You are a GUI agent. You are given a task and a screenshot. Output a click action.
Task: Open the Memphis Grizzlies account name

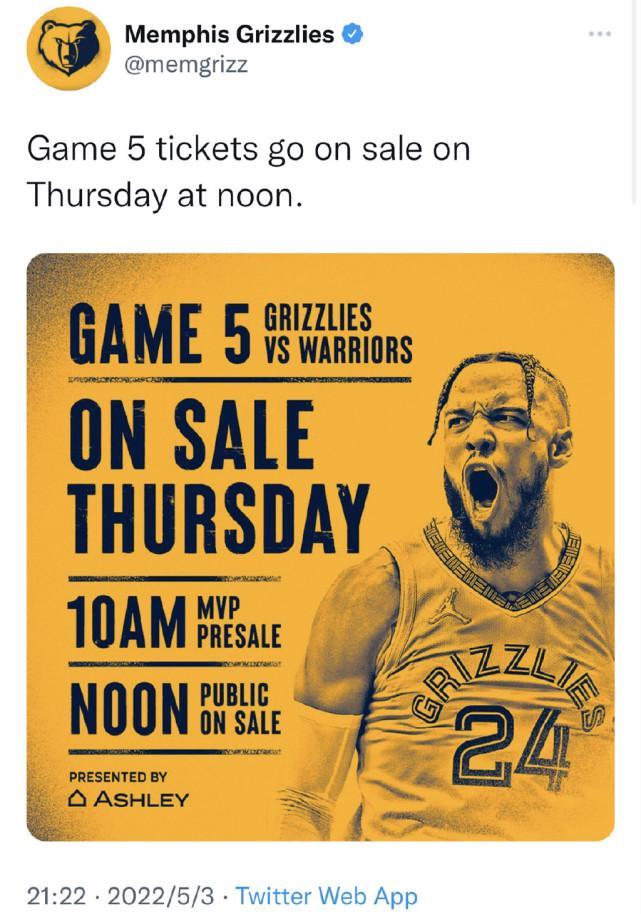(x=230, y=34)
